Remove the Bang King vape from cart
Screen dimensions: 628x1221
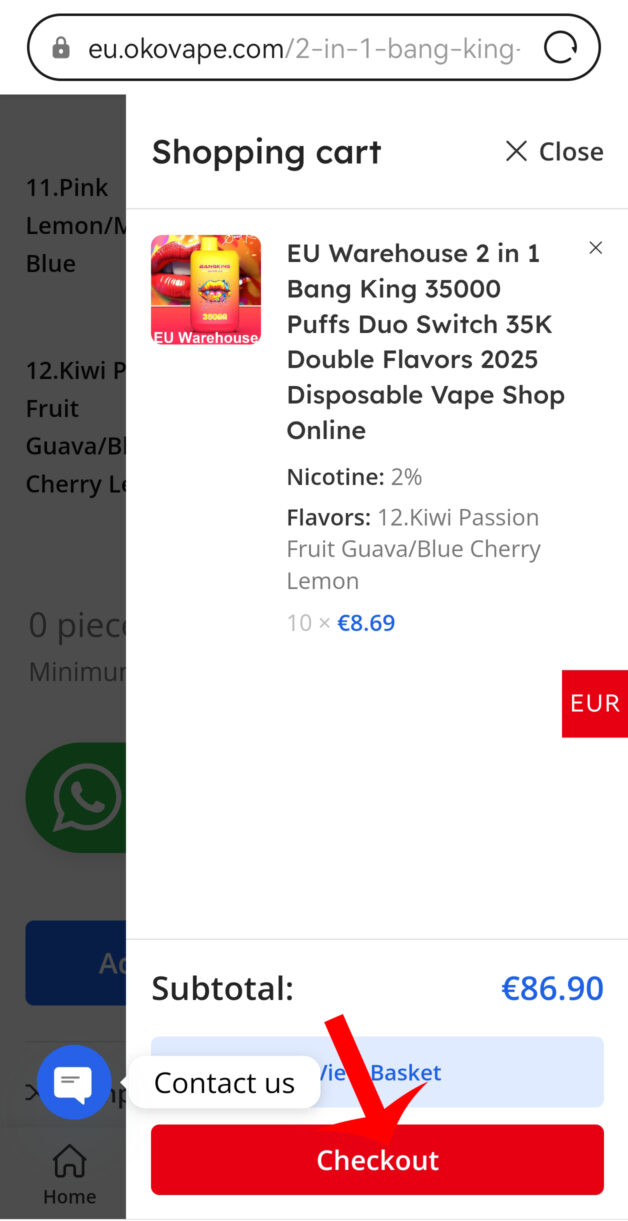point(596,248)
